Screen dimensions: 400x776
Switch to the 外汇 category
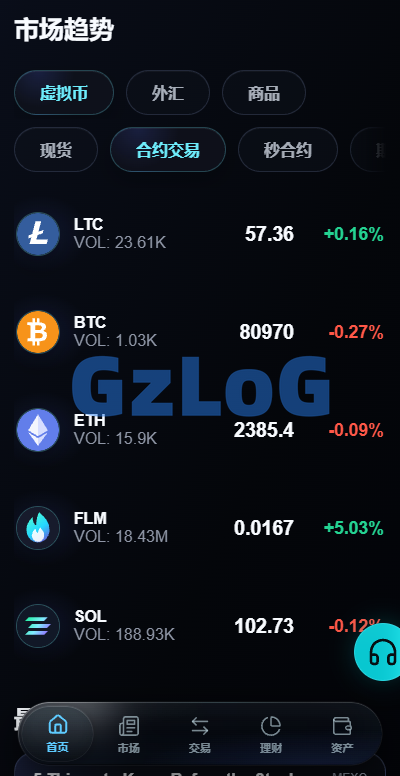pos(168,93)
